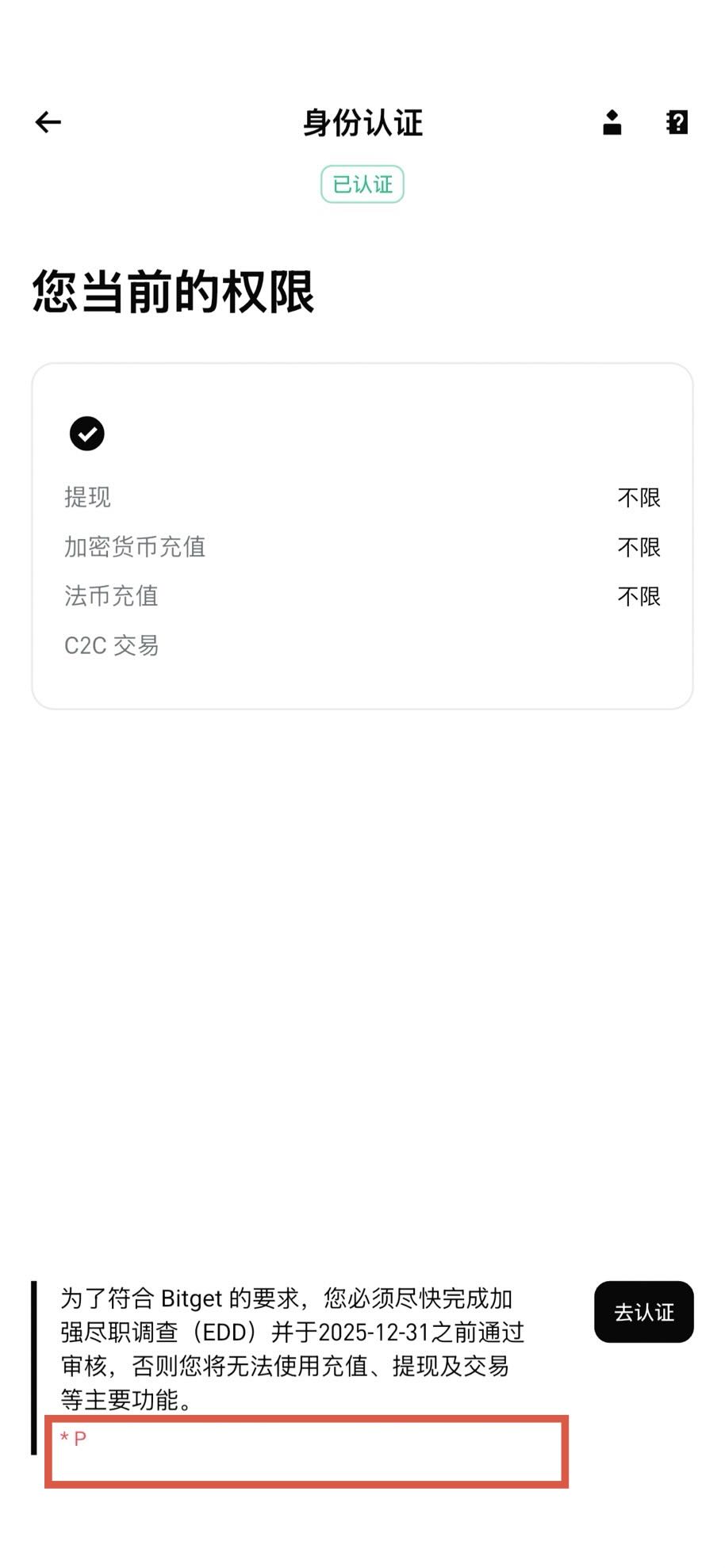Open the verification profile icon in the header

611,123
